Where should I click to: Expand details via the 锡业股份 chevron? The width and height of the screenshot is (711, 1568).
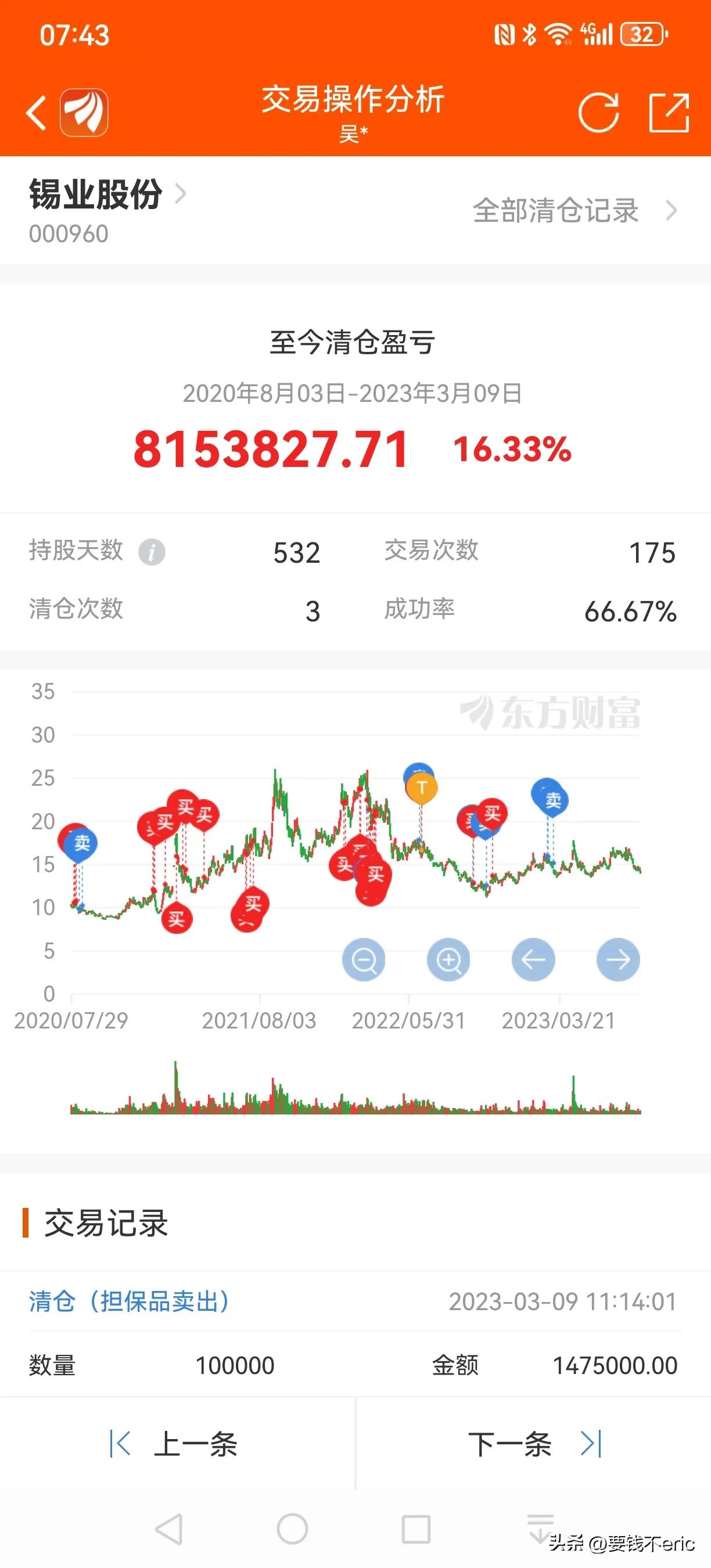(x=181, y=195)
